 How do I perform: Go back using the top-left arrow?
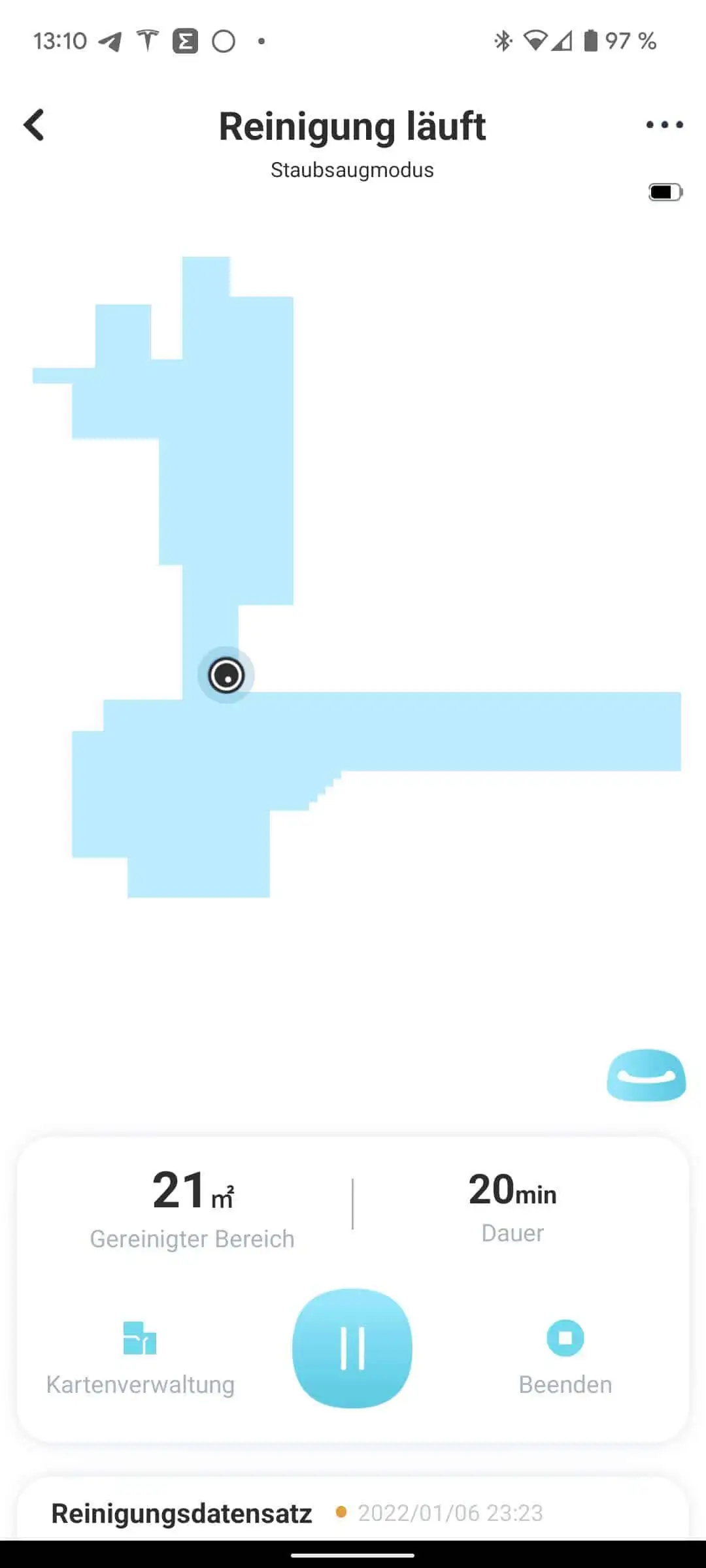(34, 125)
